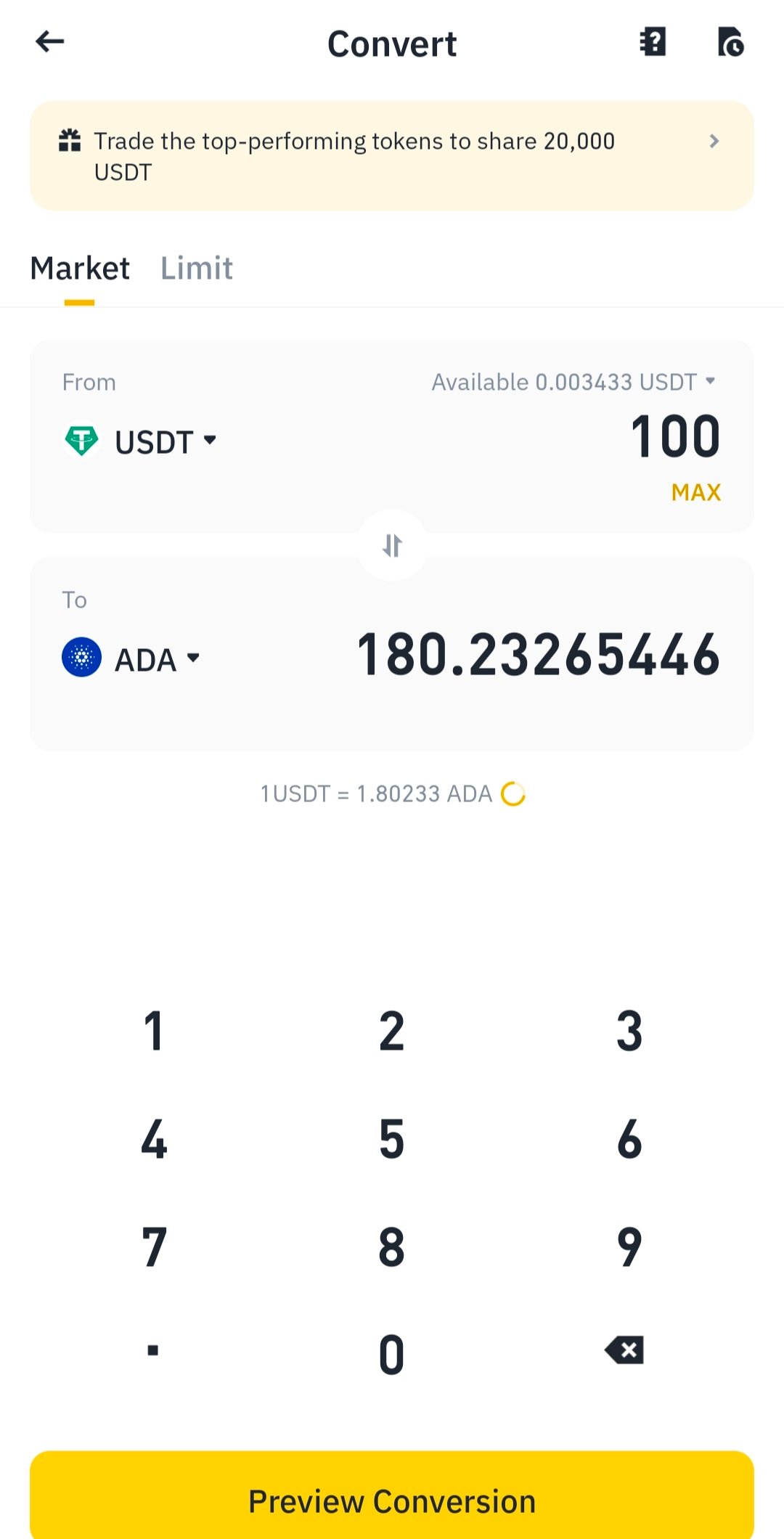
Task: Enter digit 9 on the keypad
Action: coord(629,1247)
